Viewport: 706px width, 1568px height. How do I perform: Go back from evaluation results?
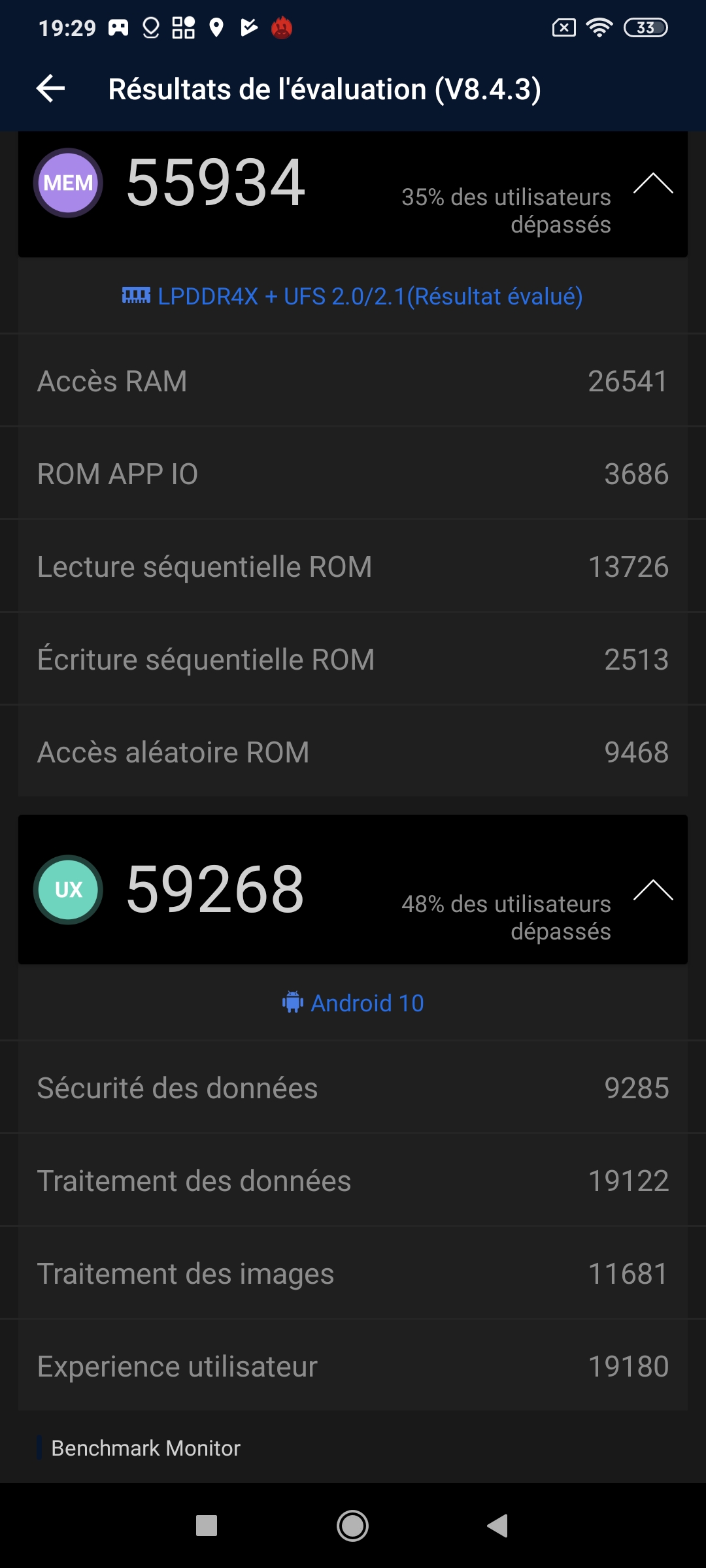click(x=51, y=89)
